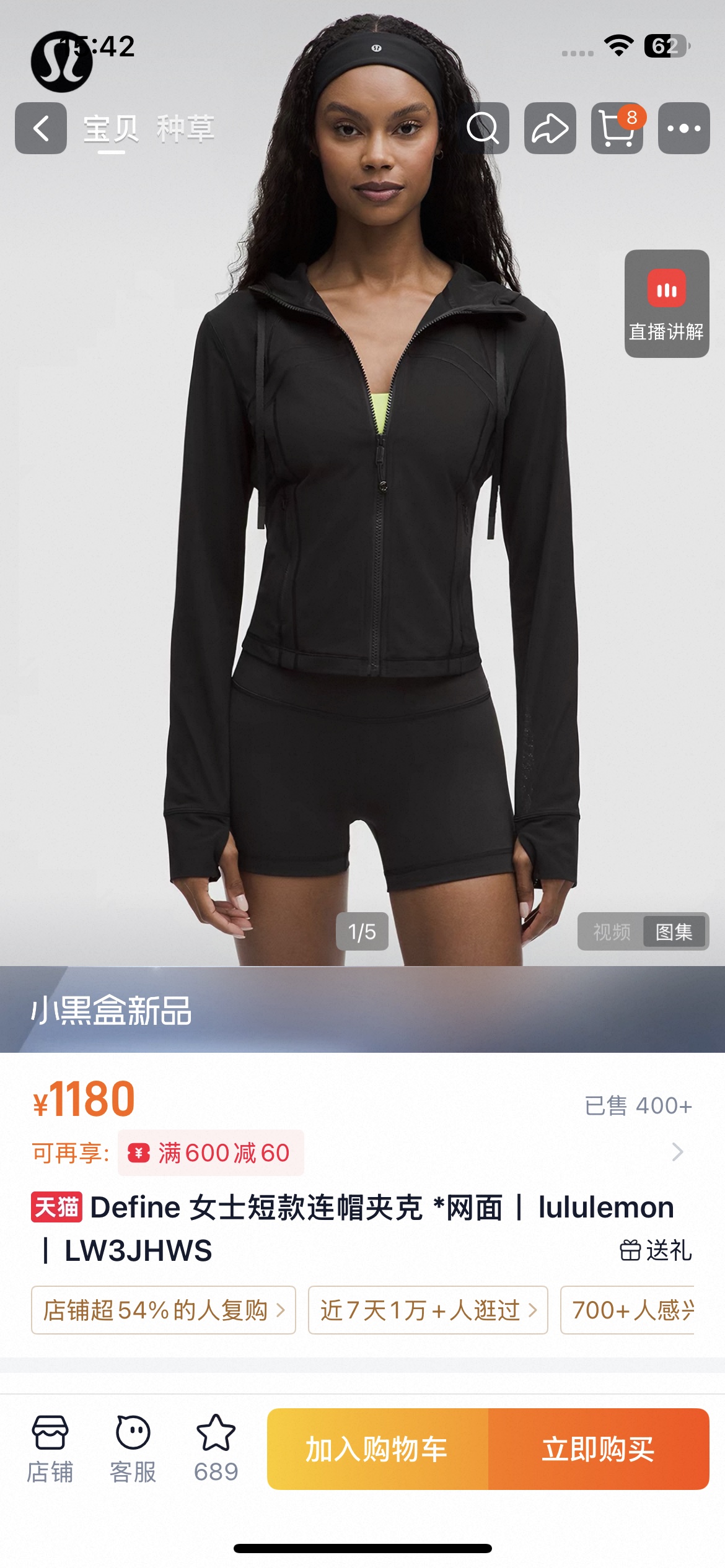Visit the 店铺 store page

tap(50, 1449)
